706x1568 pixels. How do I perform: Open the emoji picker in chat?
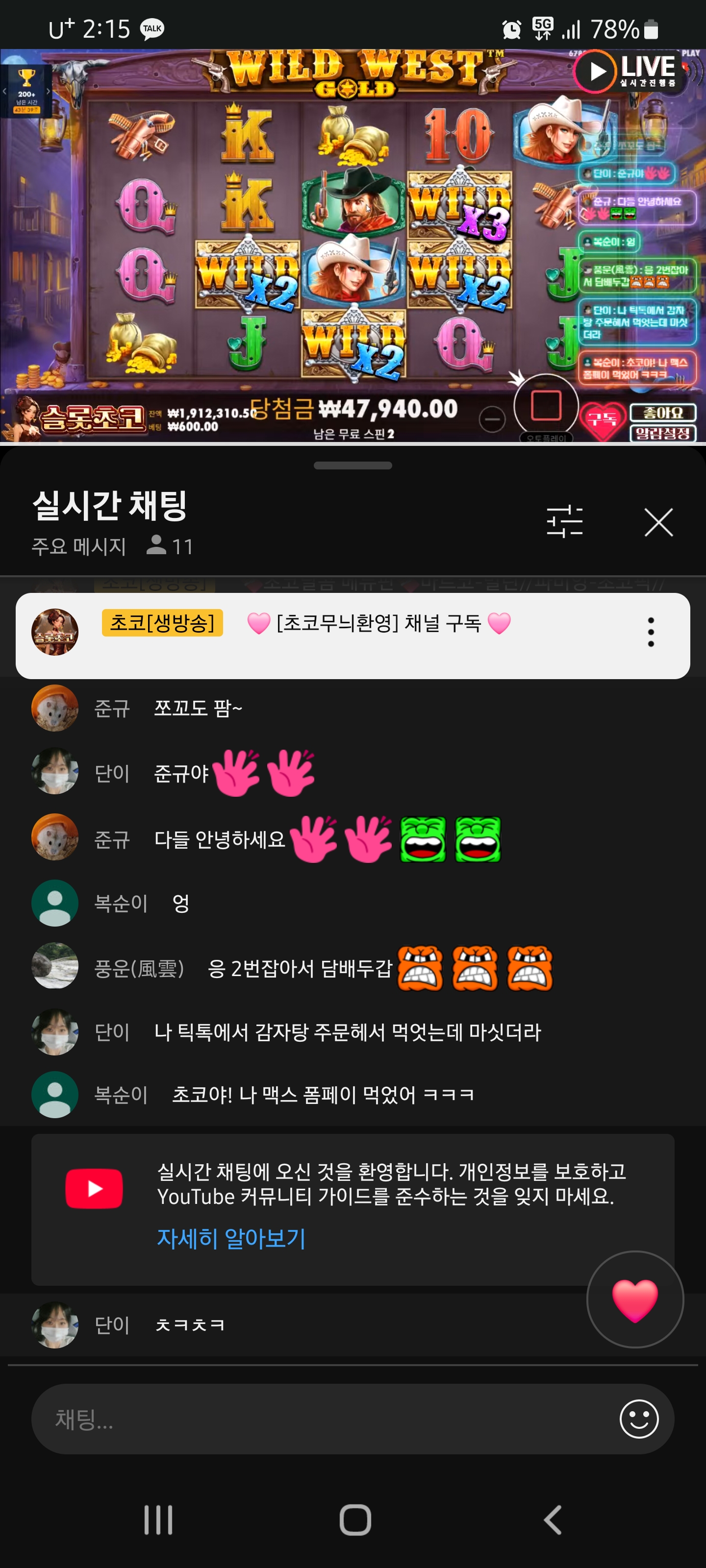tap(638, 1419)
